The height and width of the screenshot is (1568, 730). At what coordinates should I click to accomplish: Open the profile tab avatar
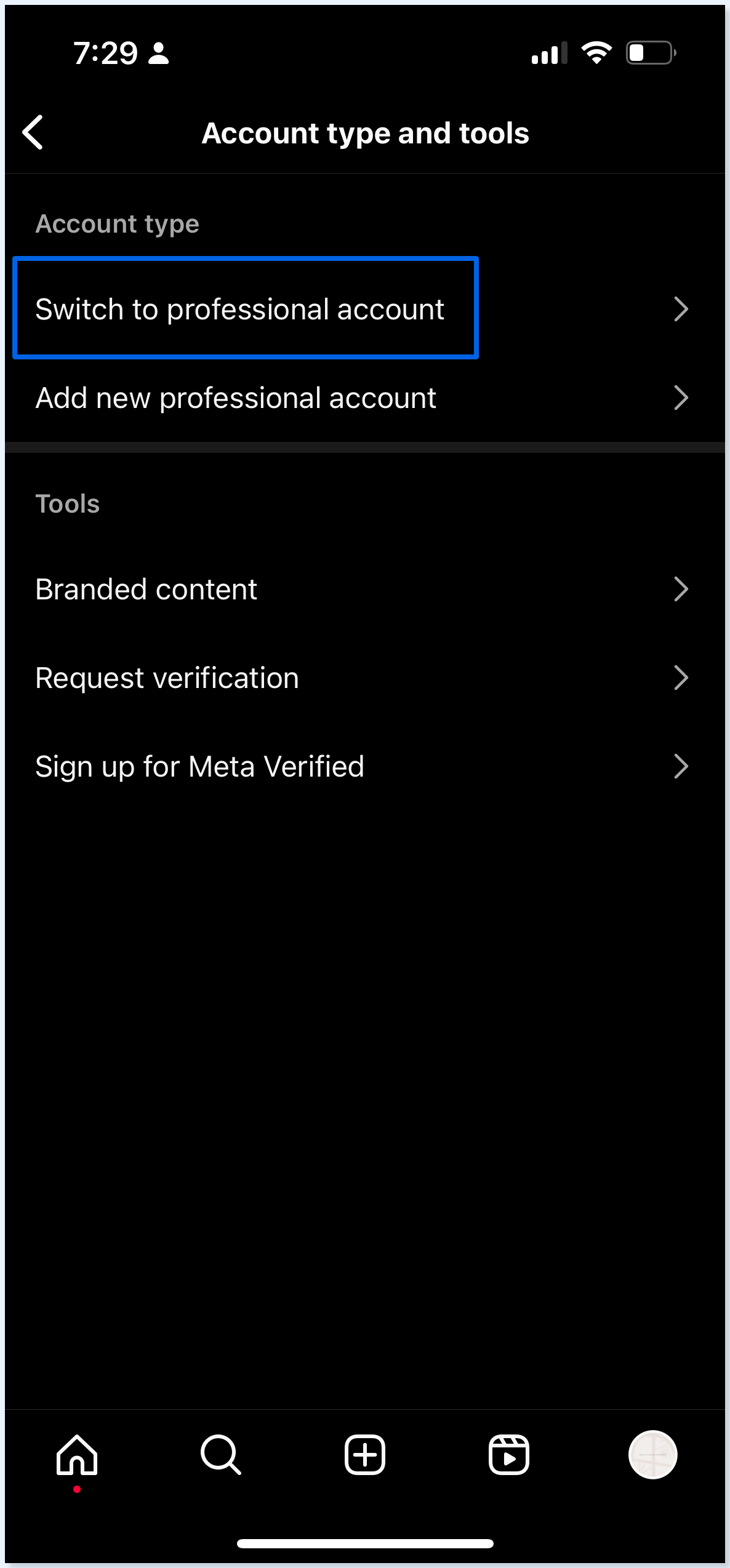pyautogui.click(x=653, y=1455)
